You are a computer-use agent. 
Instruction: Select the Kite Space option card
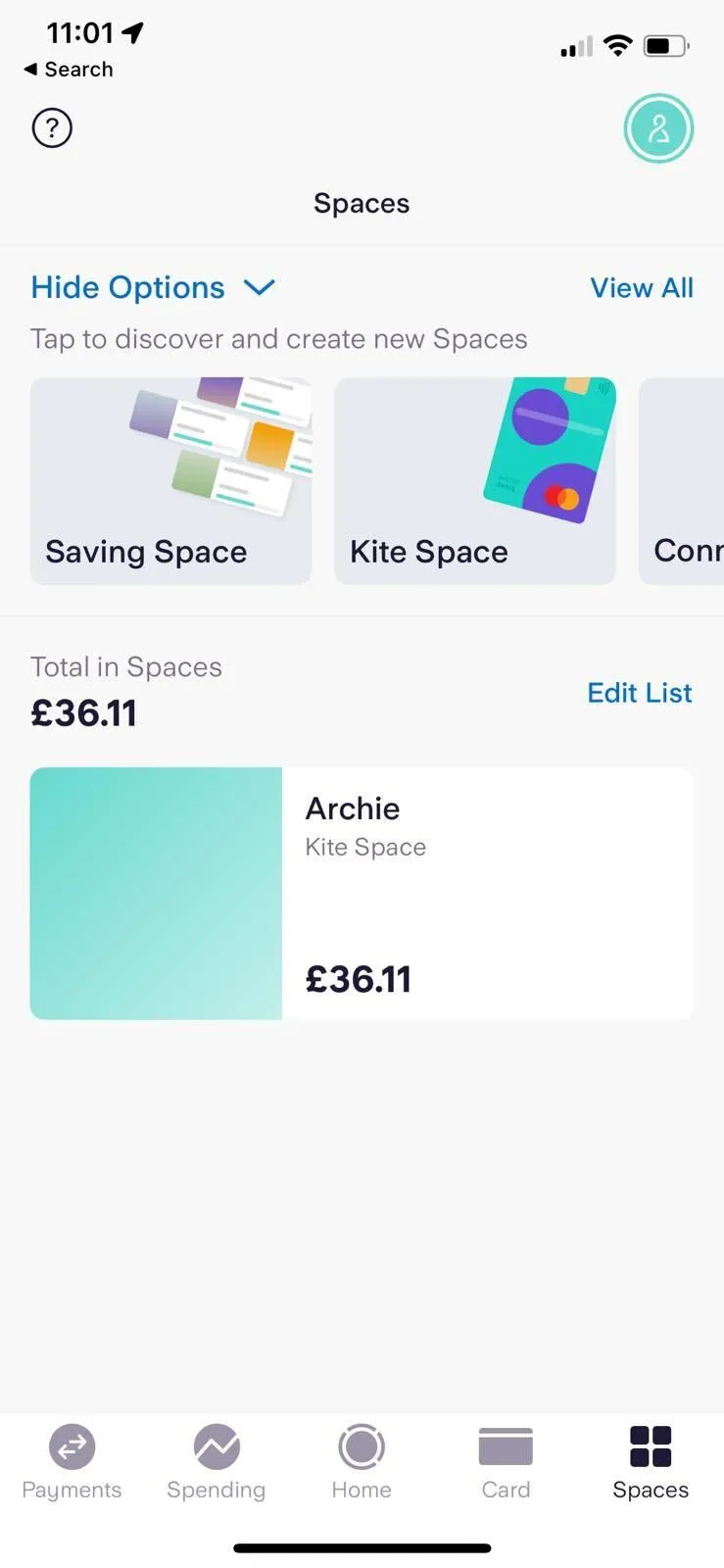point(475,481)
